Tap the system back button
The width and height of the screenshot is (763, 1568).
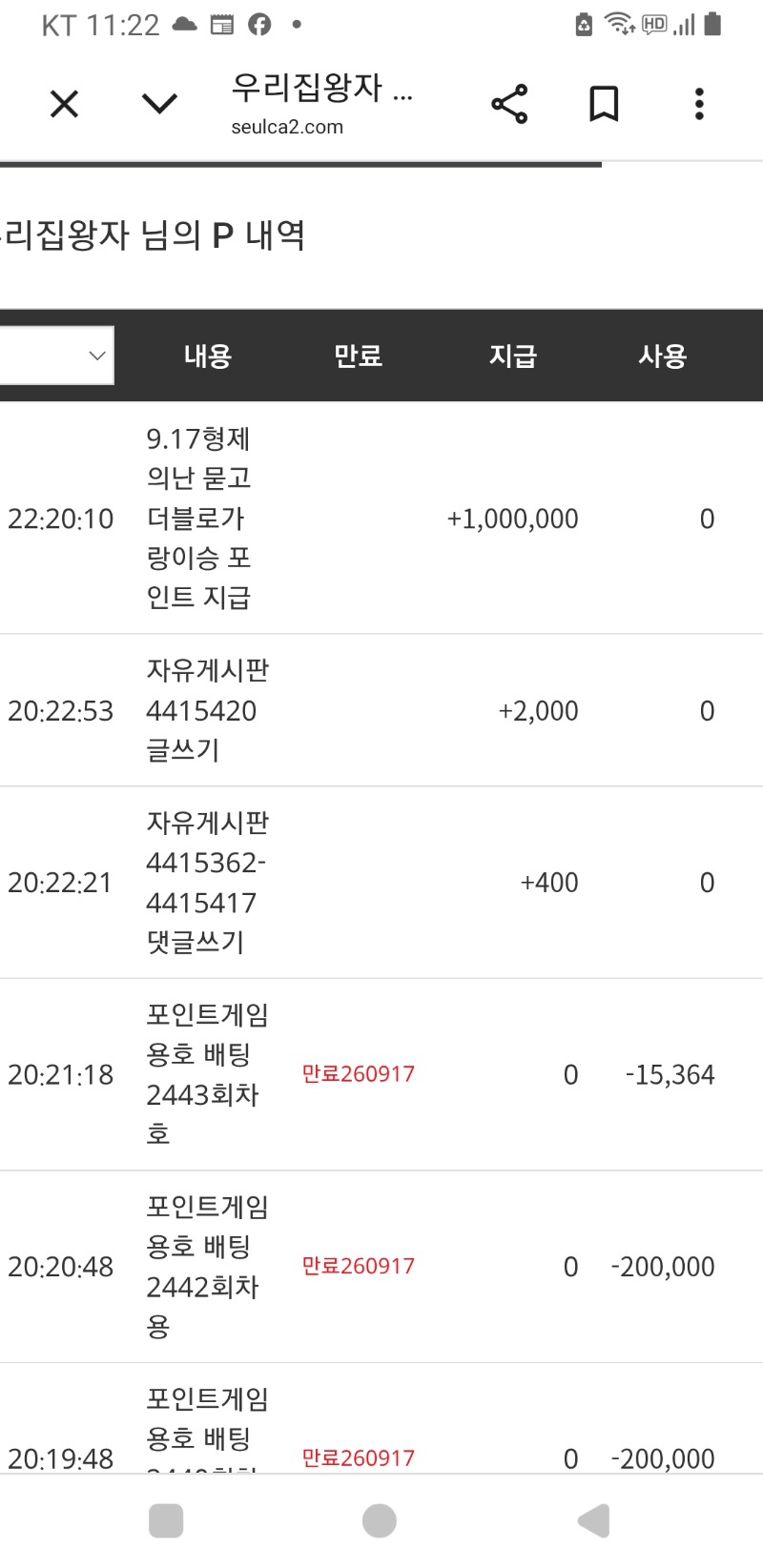coord(593,1520)
